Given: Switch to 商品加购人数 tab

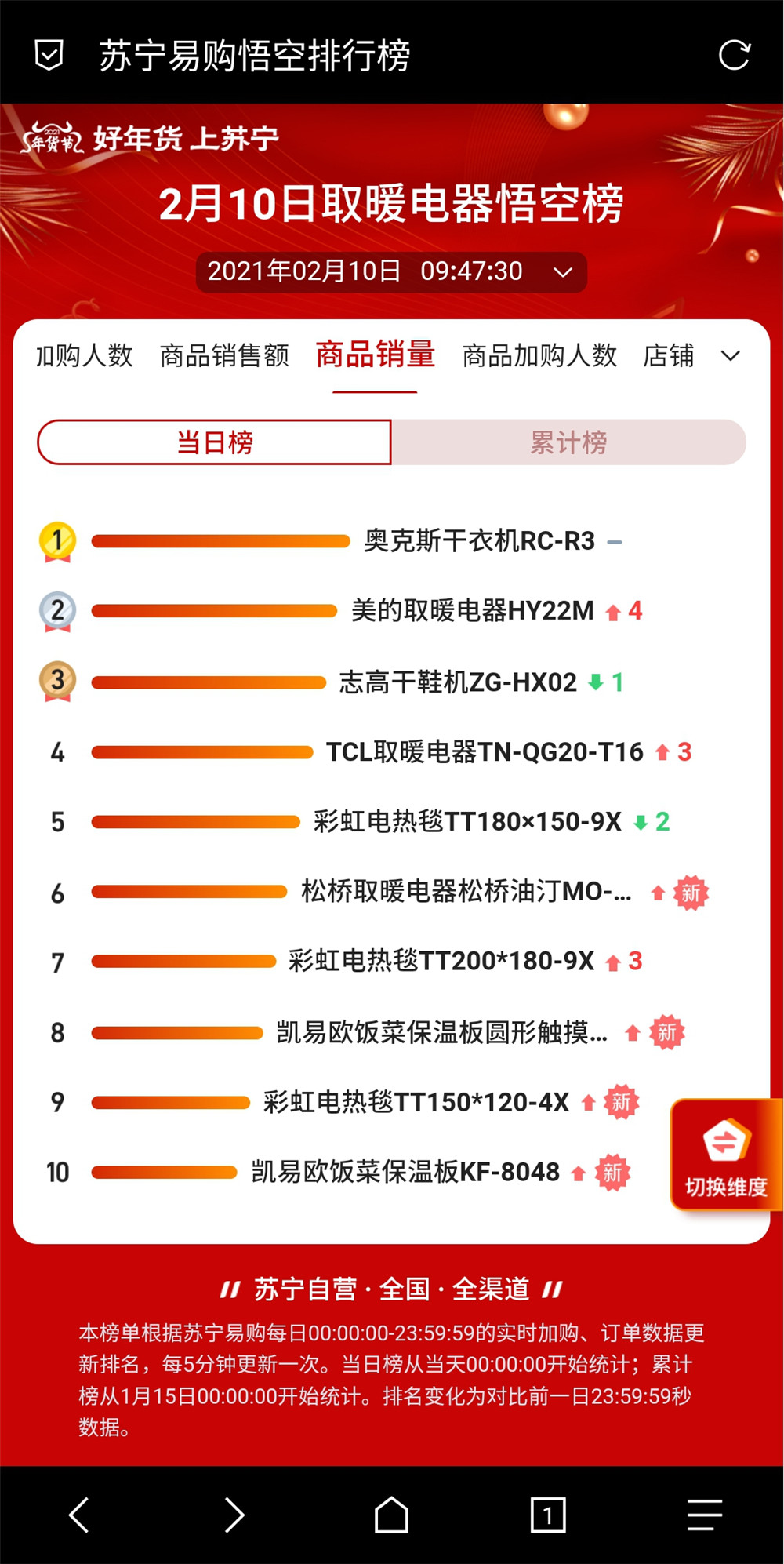Looking at the screenshot, I should pyautogui.click(x=539, y=355).
